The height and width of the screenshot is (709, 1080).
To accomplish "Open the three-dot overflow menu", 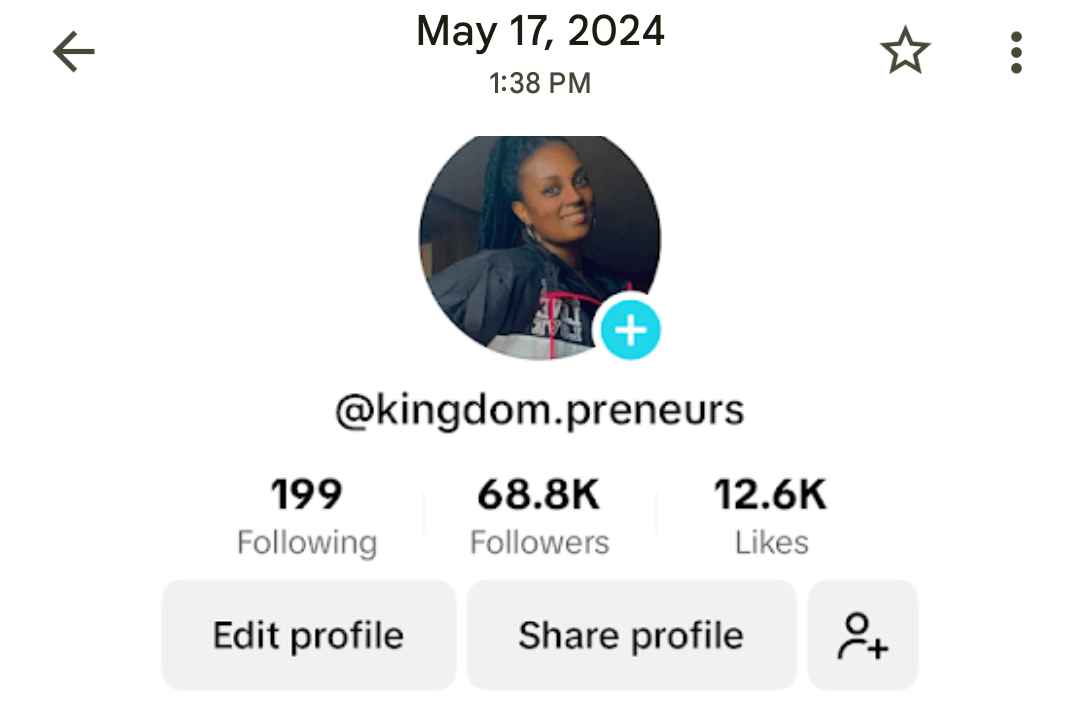I will pyautogui.click(x=1016, y=52).
